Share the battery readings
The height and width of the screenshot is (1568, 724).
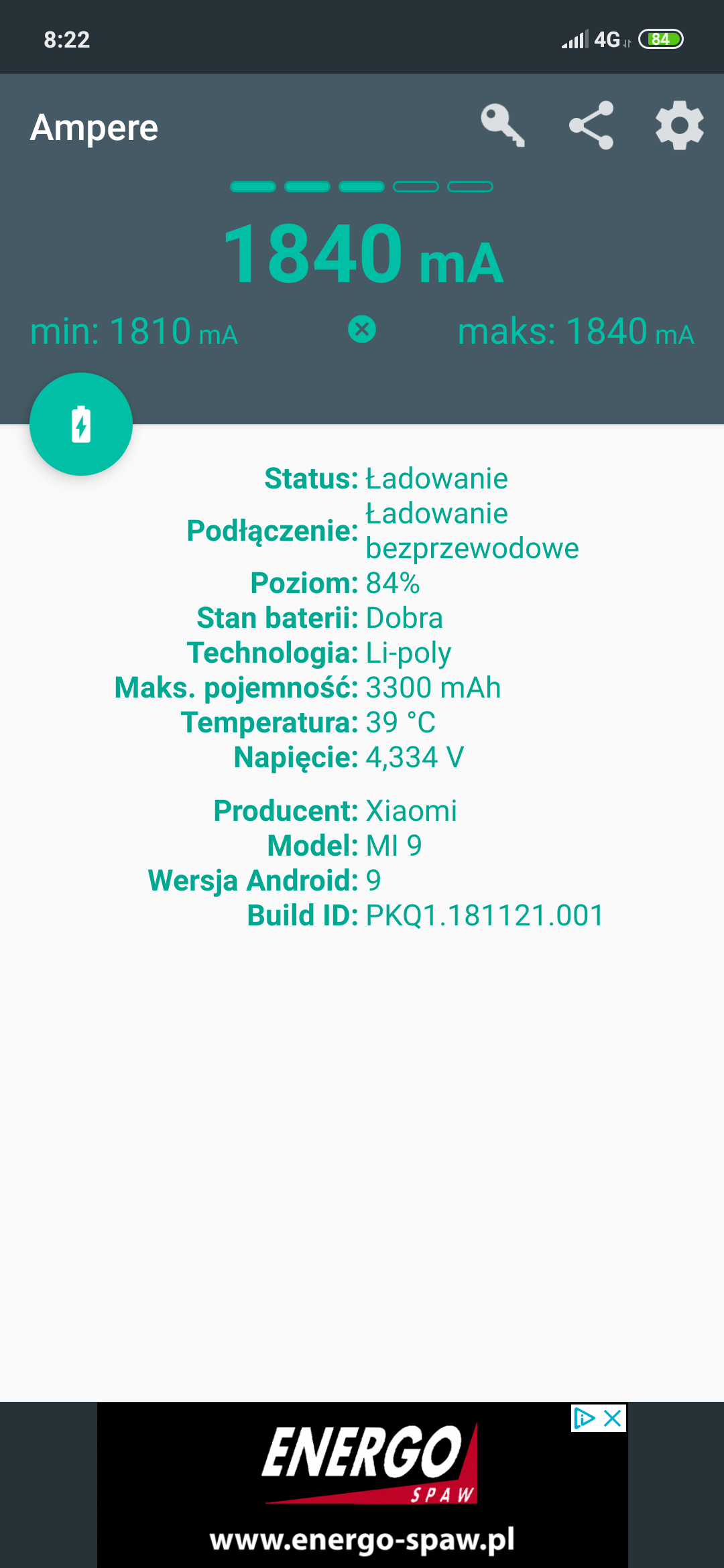[x=591, y=125]
